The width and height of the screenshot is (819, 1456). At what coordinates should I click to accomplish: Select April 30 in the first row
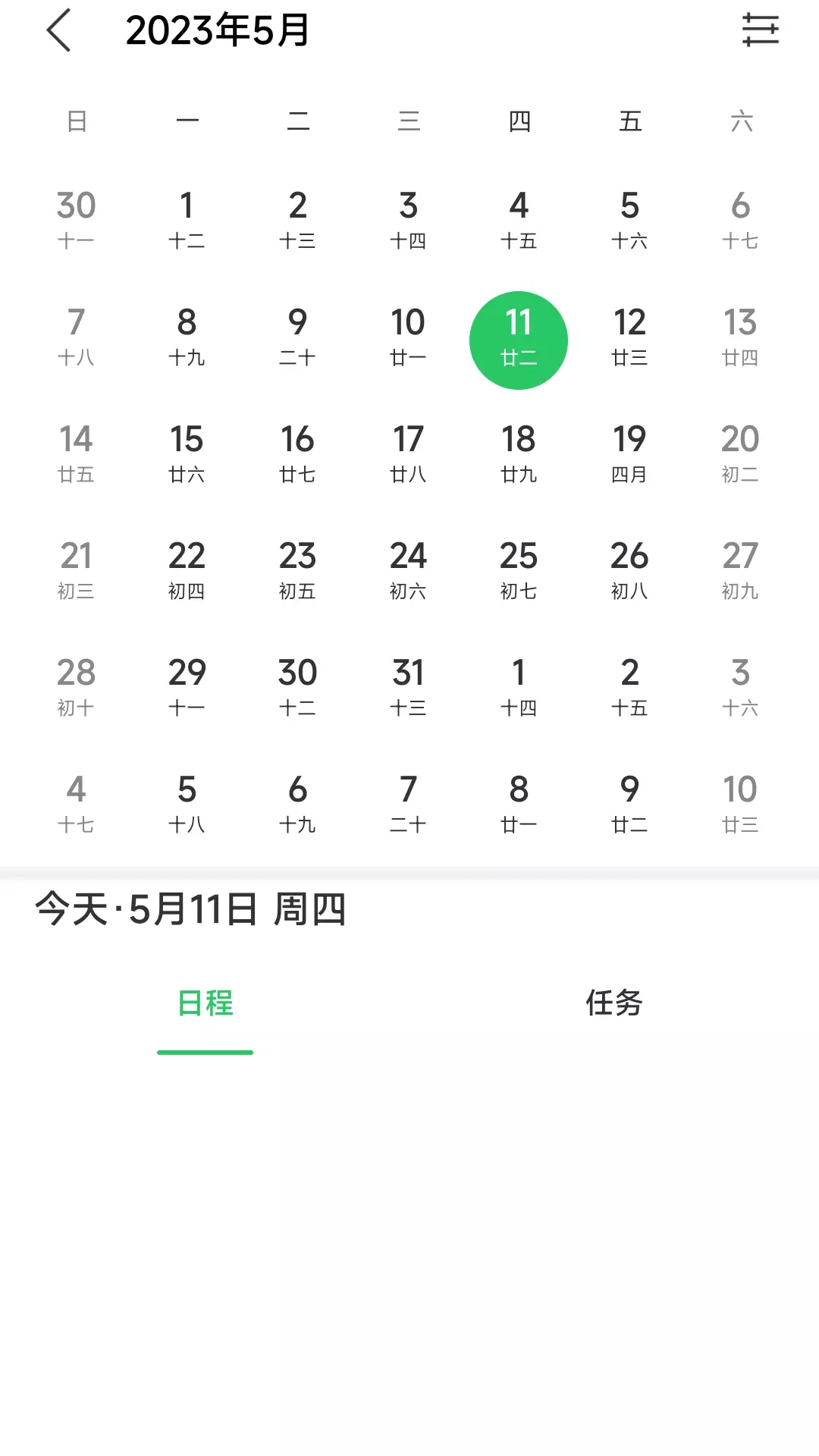click(x=76, y=219)
